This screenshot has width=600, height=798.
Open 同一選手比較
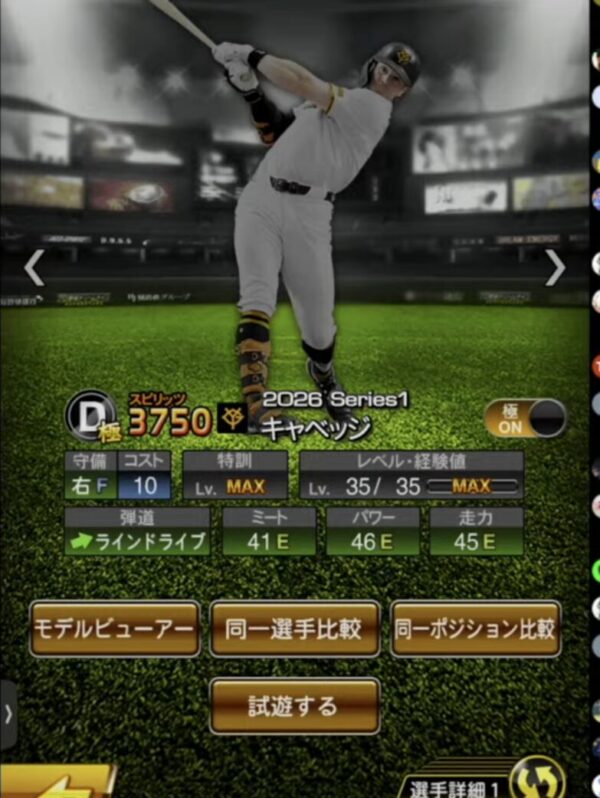pos(295,629)
